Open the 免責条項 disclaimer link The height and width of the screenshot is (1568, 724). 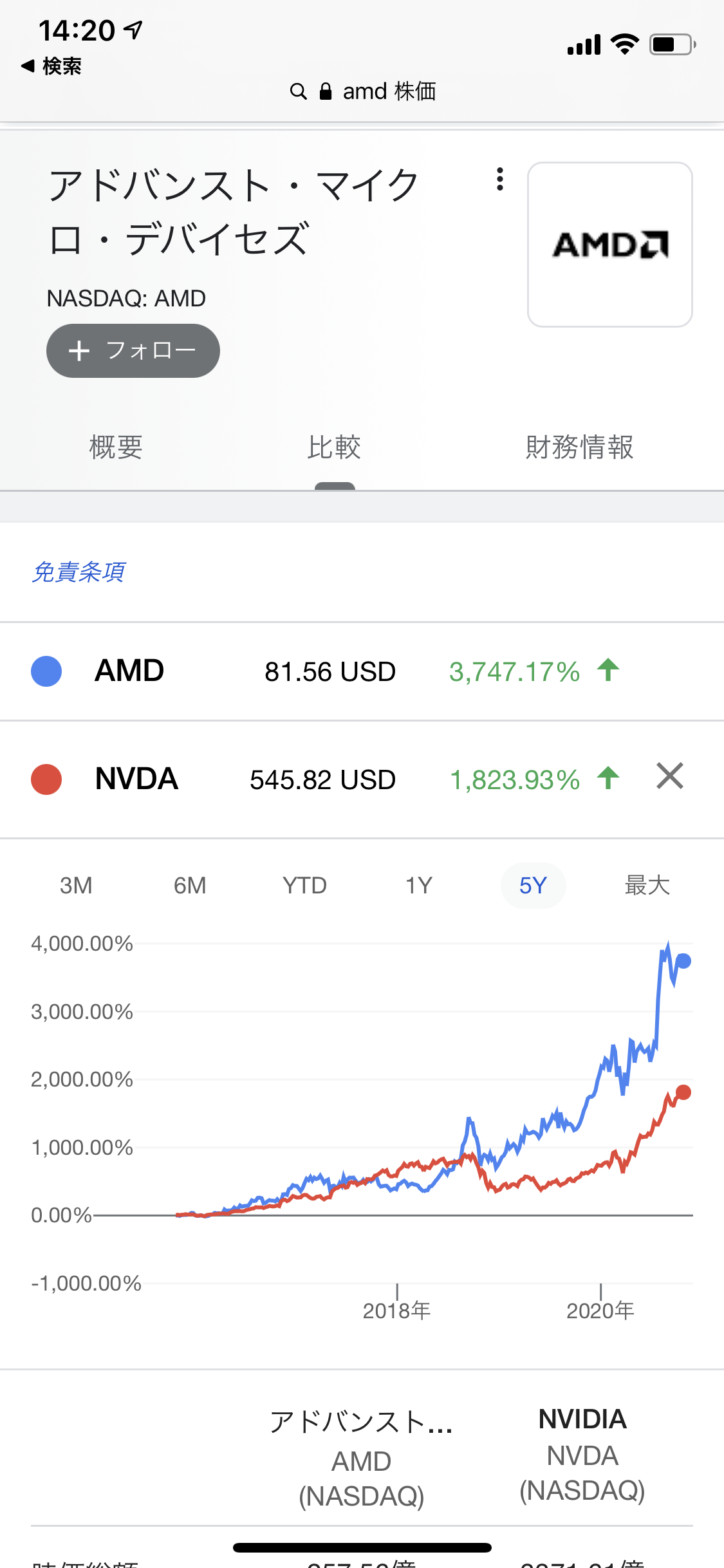coord(79,572)
